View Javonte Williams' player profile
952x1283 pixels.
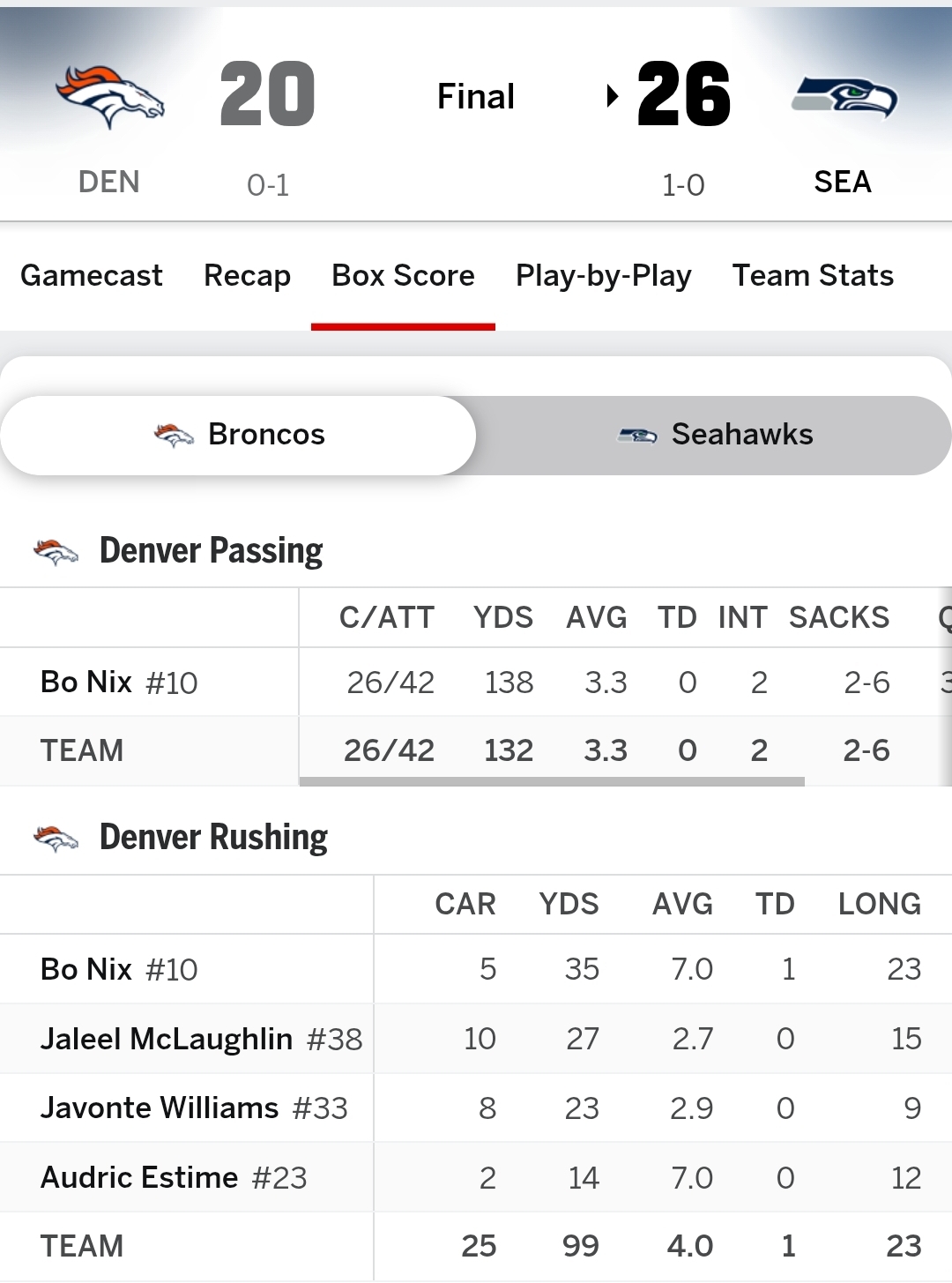(x=160, y=1108)
